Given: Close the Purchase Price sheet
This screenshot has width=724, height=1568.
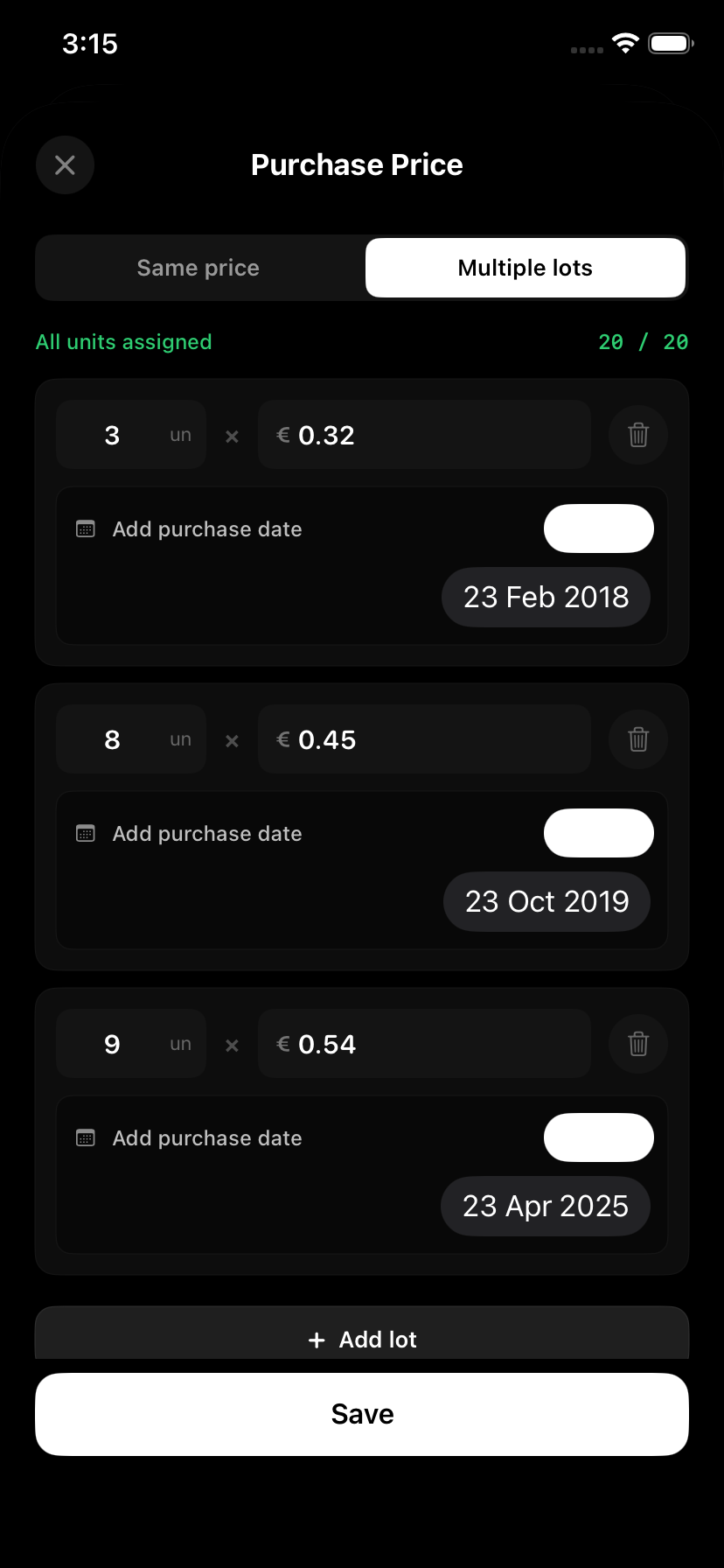Looking at the screenshot, I should (x=65, y=164).
